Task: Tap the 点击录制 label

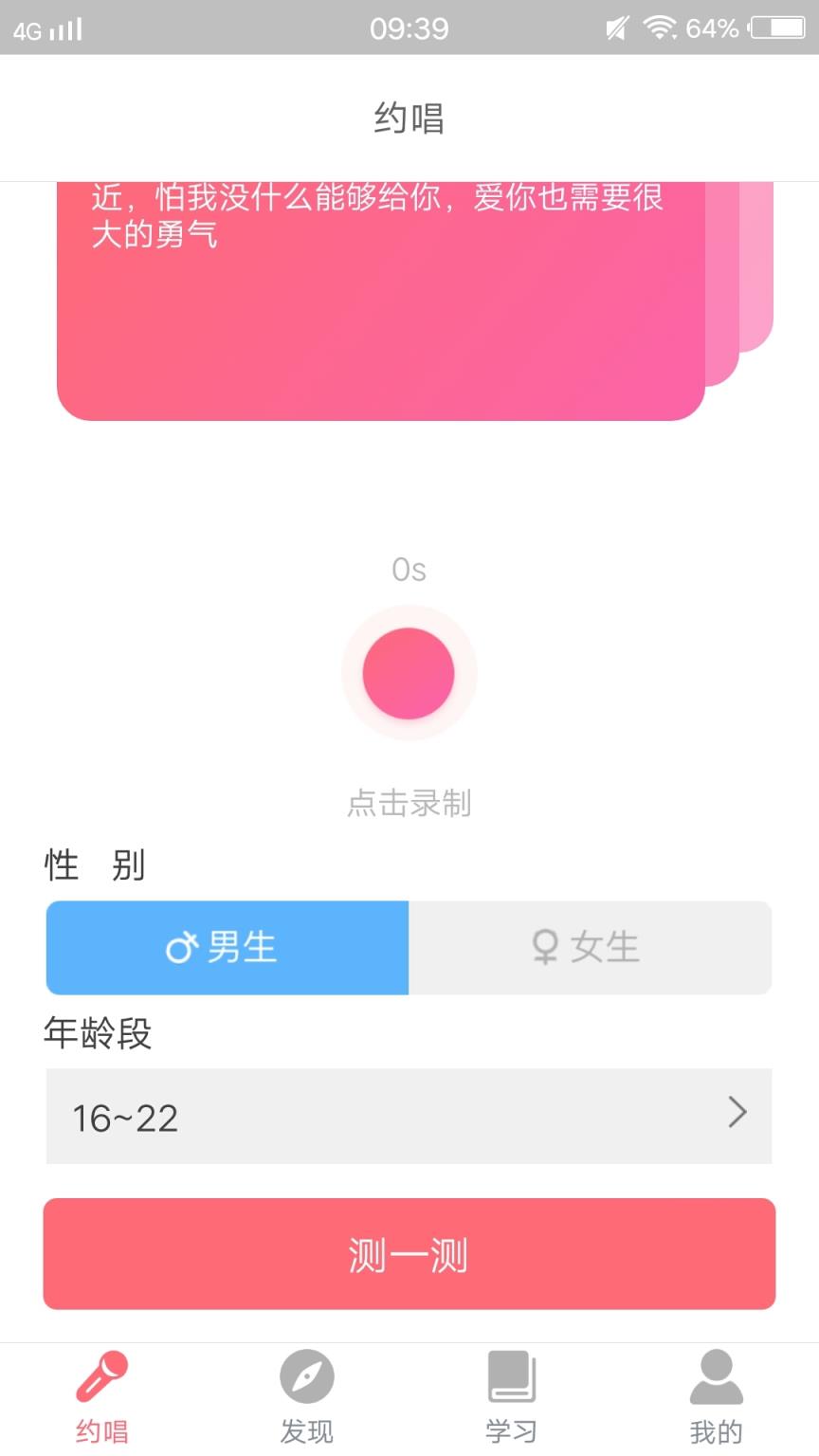Action: tap(409, 804)
